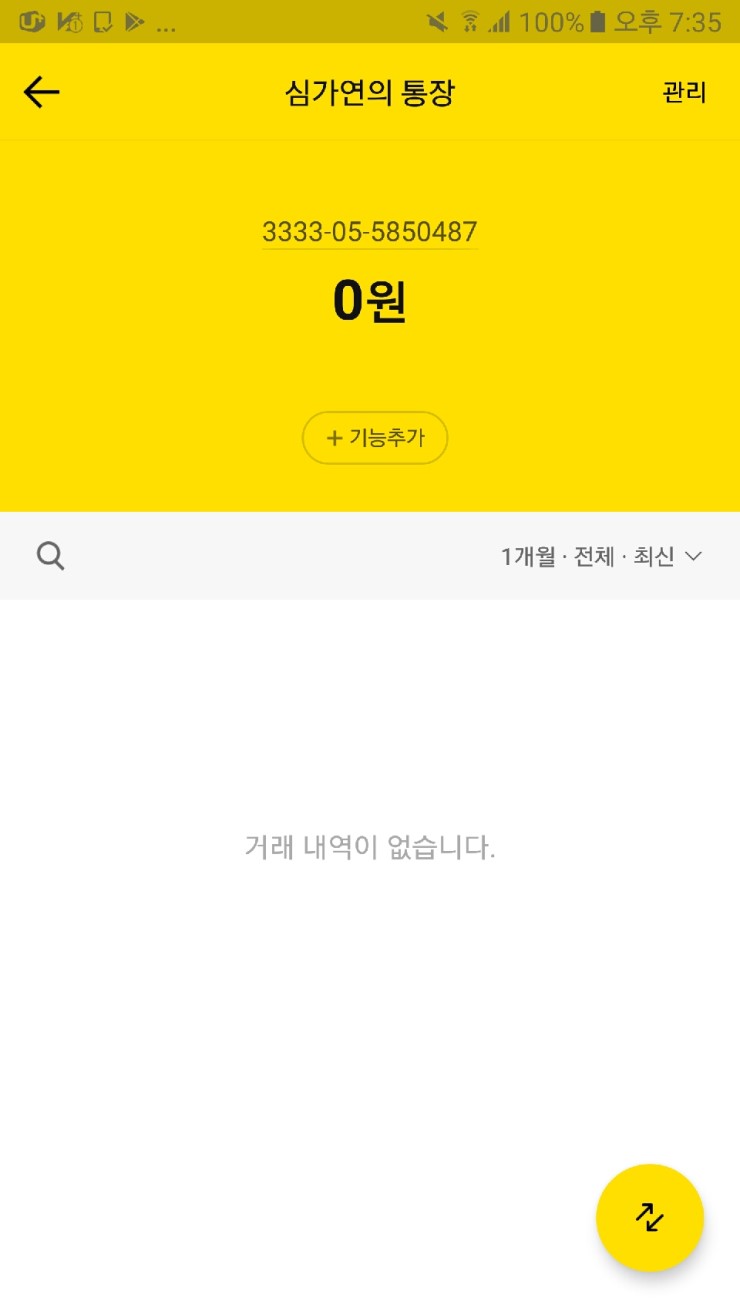Tap the floating transfer button
This screenshot has width=740, height=1315.
(x=649, y=1217)
